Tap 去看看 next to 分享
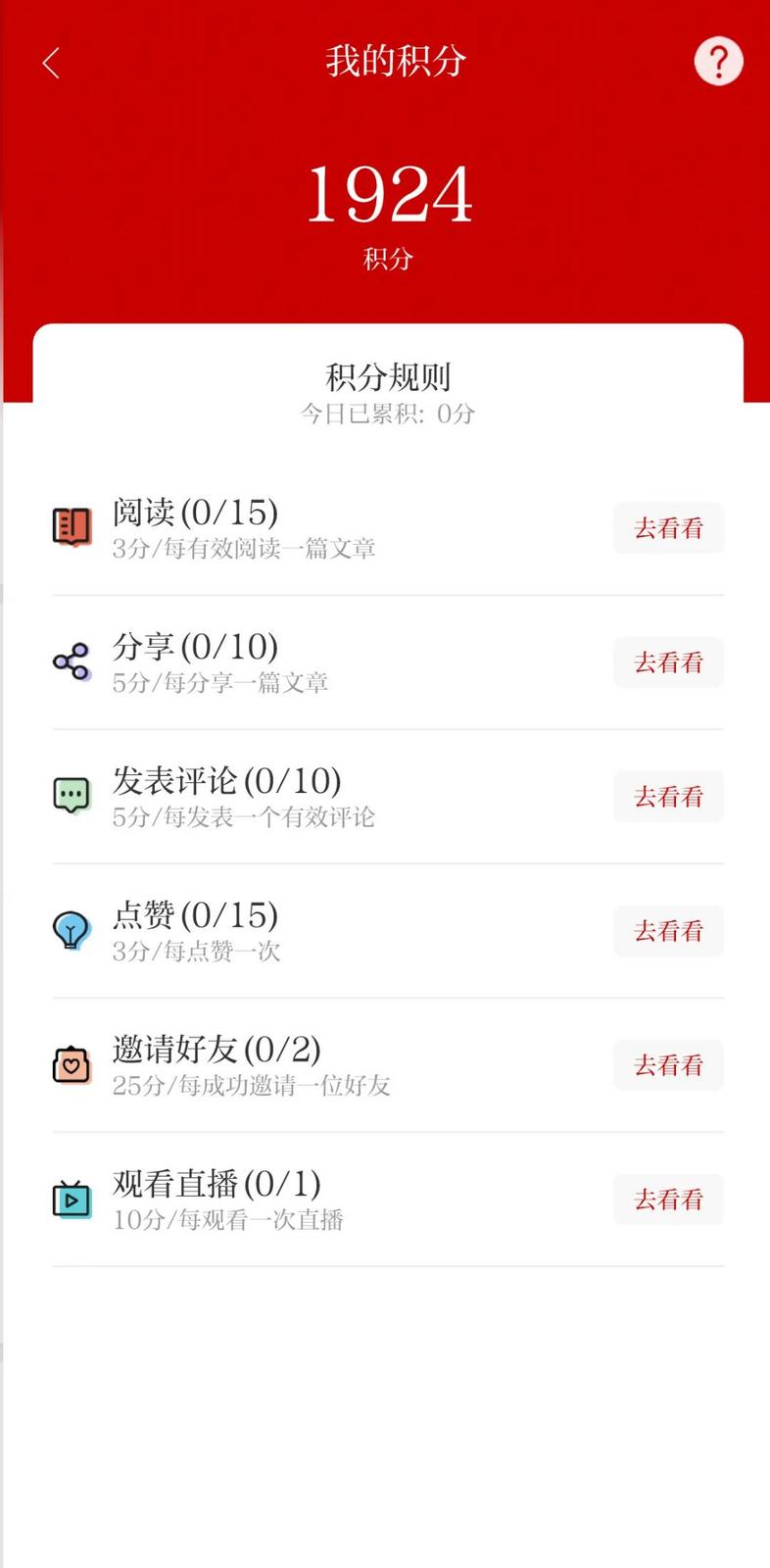Screen dimensions: 770x1568 669,662
